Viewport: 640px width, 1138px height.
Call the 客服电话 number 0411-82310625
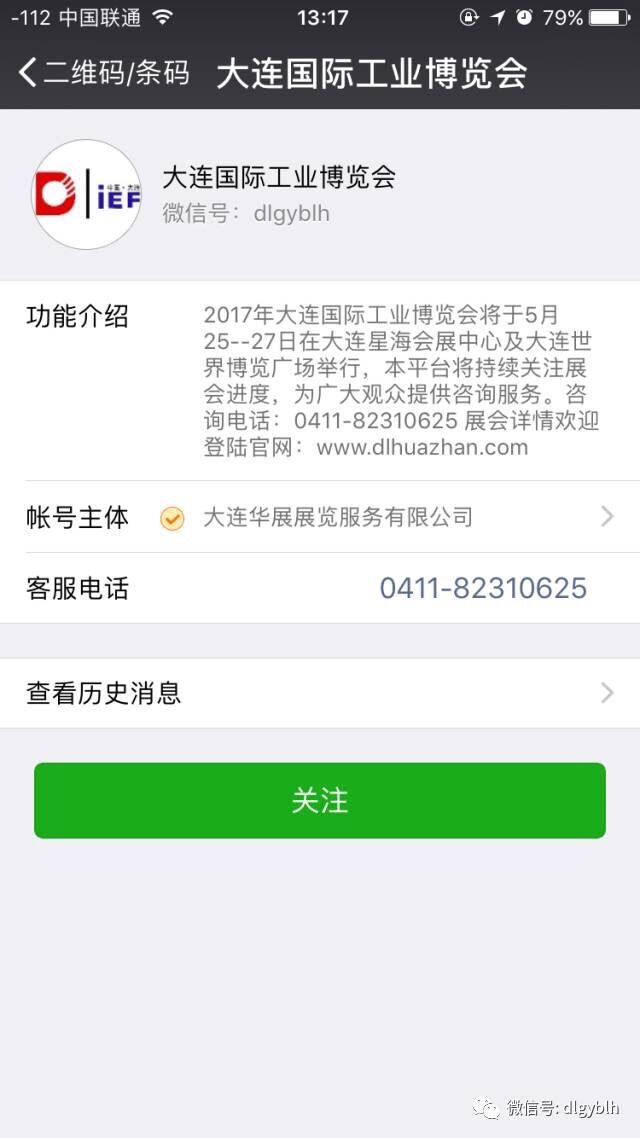[x=482, y=588]
